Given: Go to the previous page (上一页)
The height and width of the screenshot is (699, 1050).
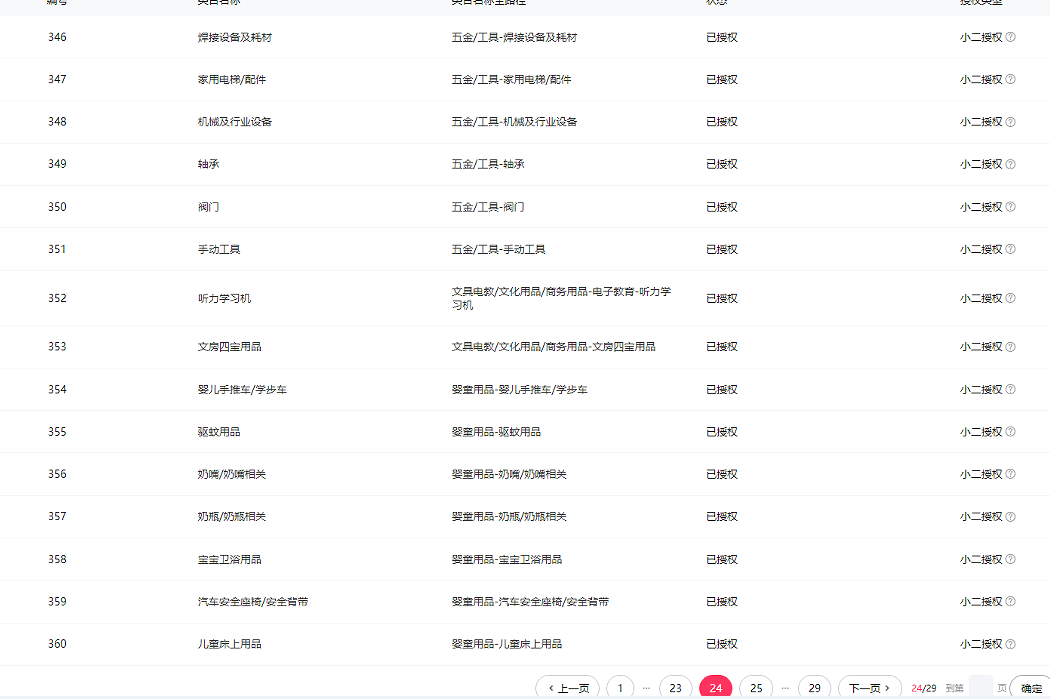Looking at the screenshot, I should point(567,688).
